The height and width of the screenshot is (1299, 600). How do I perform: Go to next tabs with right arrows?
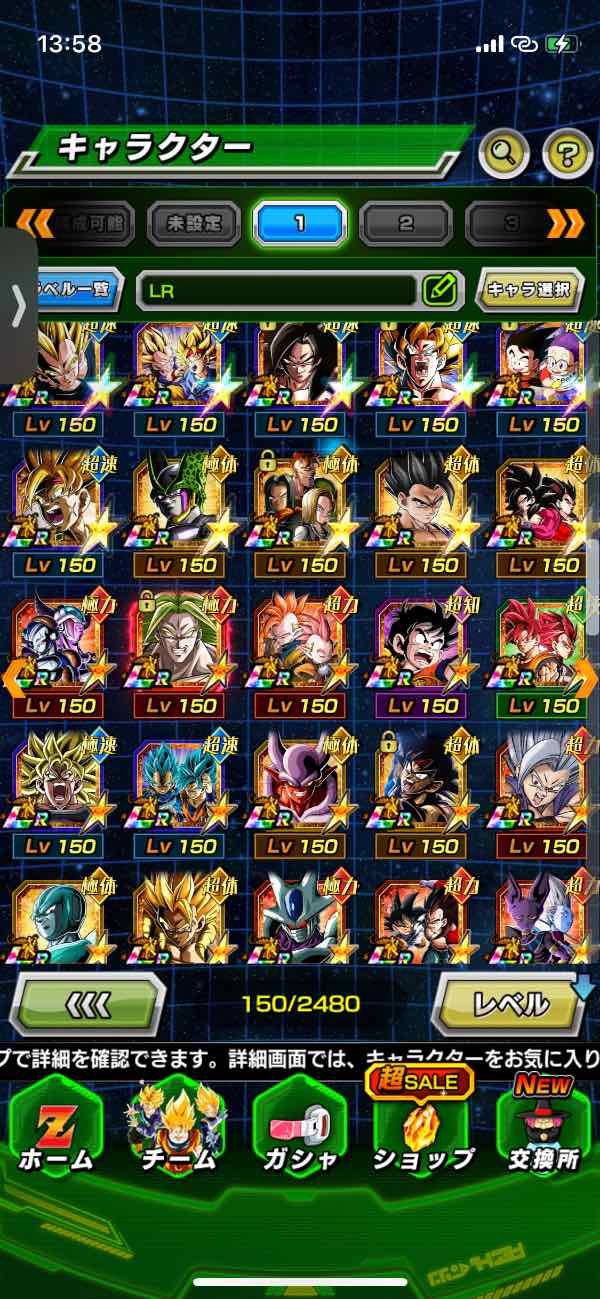click(x=566, y=223)
